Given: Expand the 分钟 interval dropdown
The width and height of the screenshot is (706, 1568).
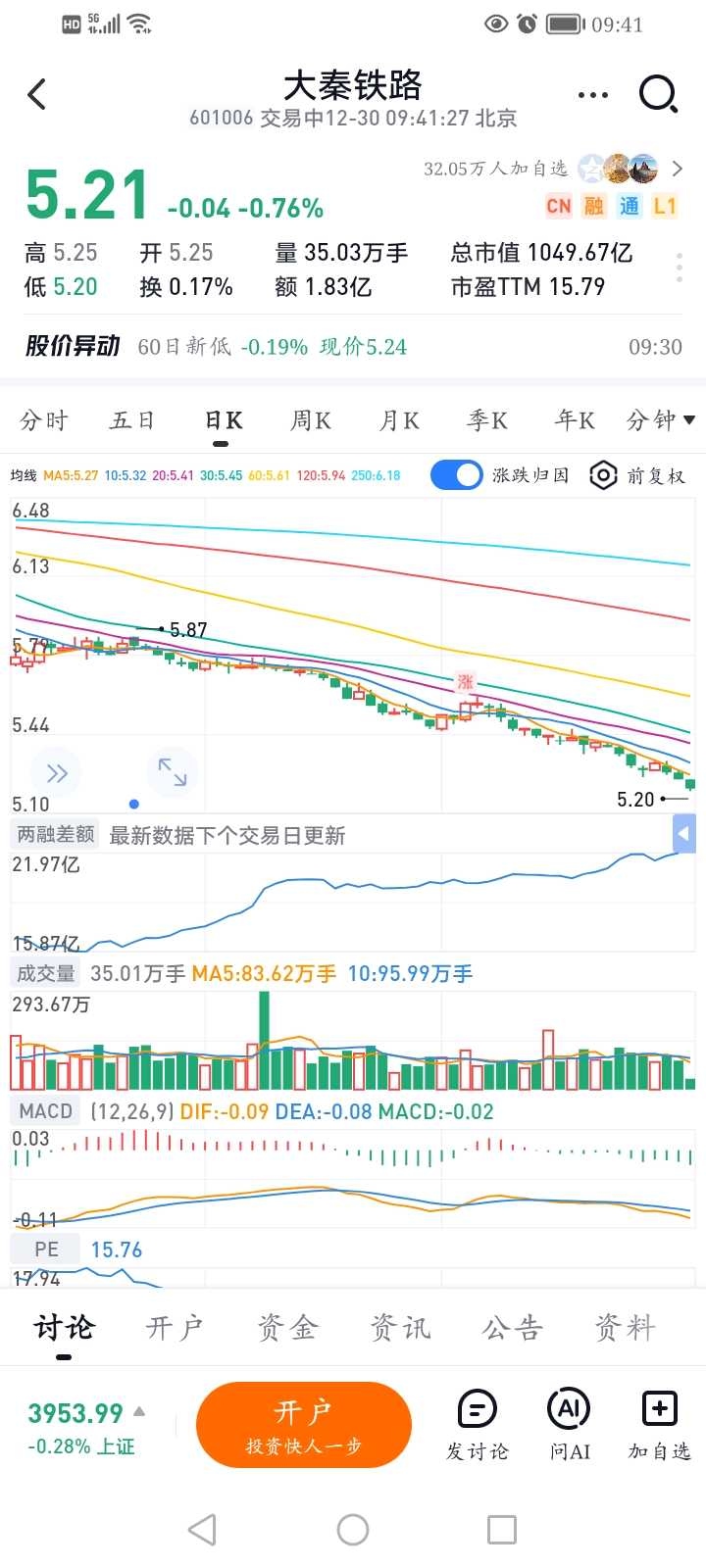Looking at the screenshot, I should tap(661, 420).
